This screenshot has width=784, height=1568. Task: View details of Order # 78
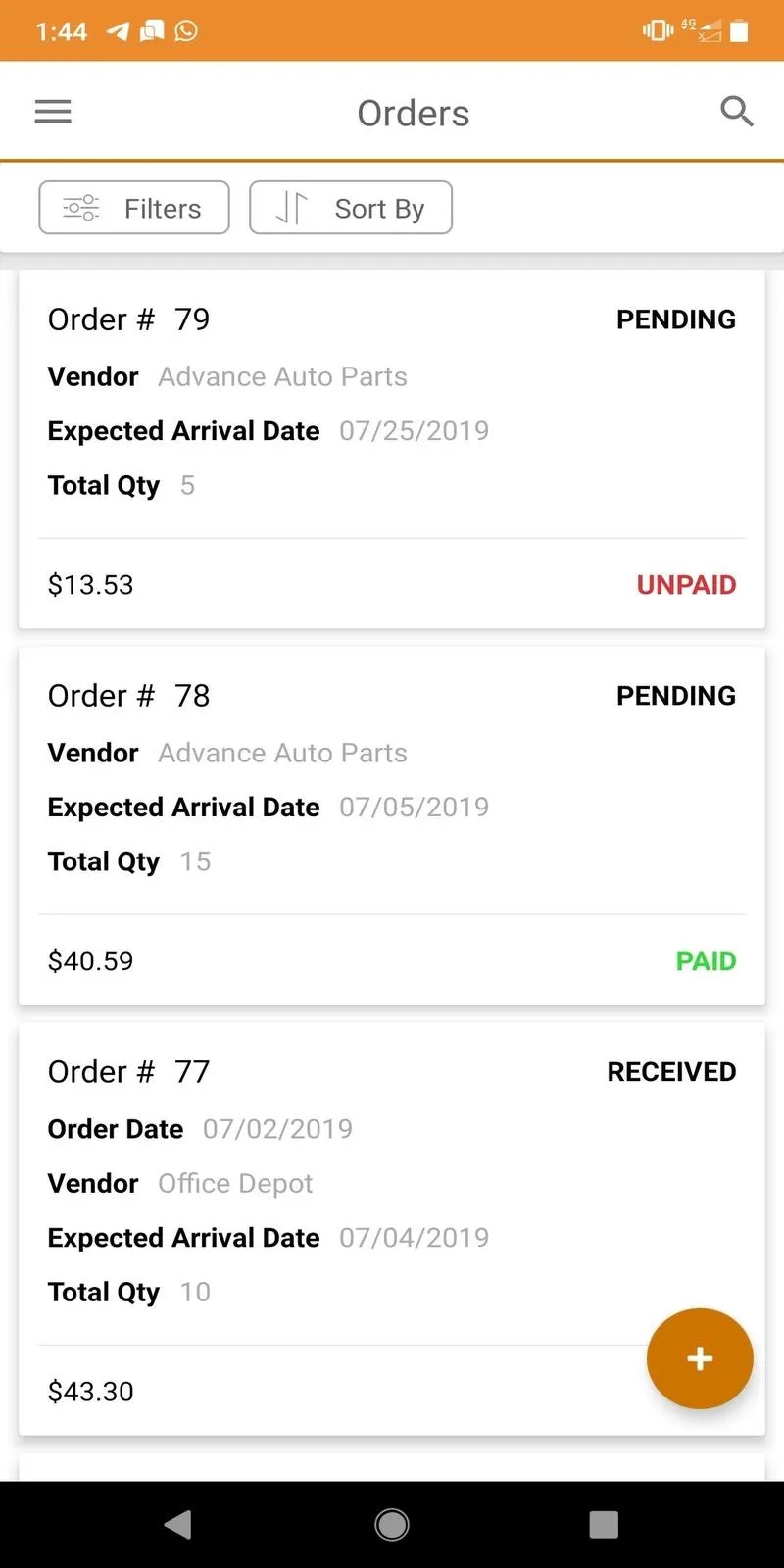392,826
